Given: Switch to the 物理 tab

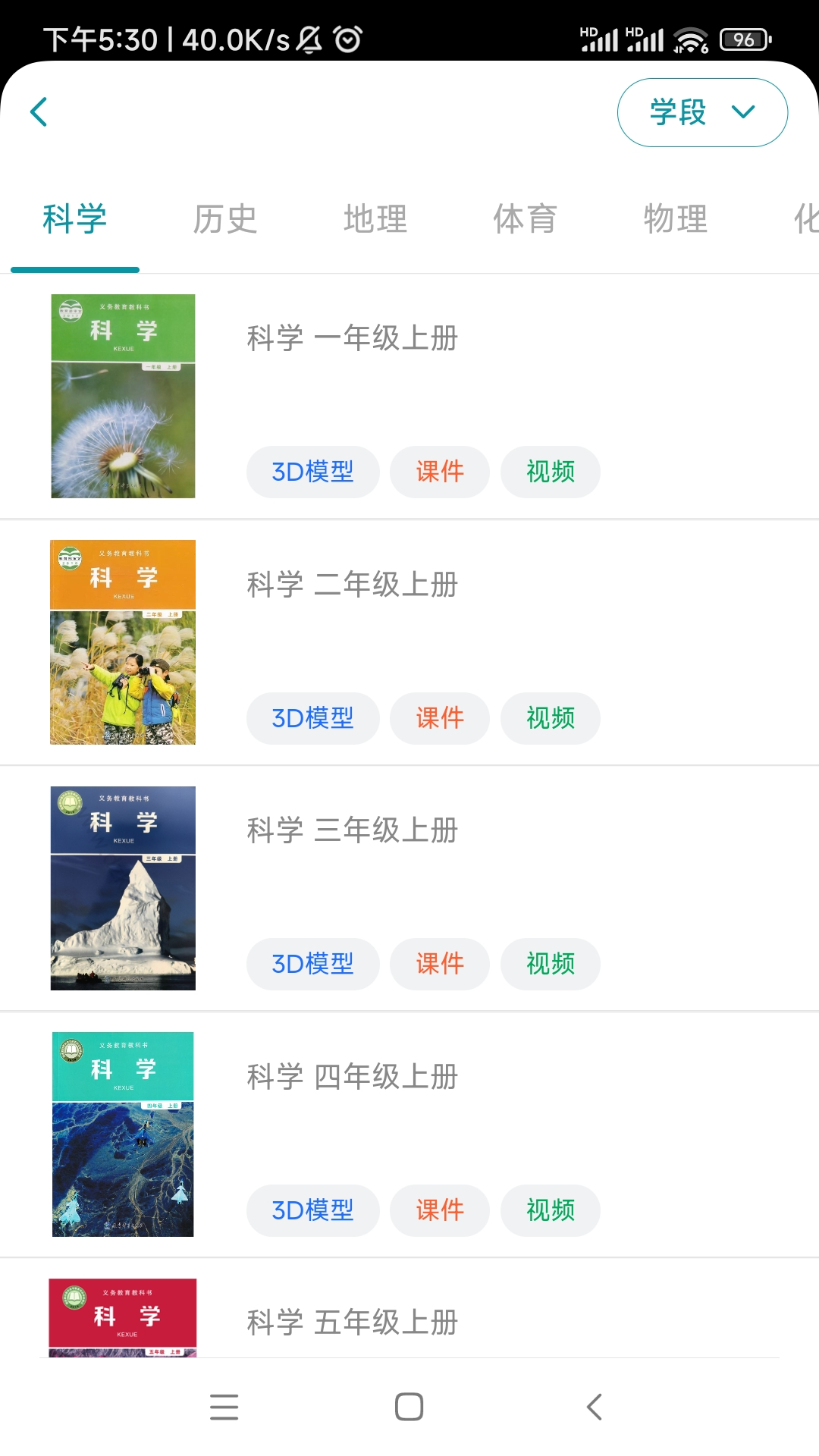Looking at the screenshot, I should [676, 219].
